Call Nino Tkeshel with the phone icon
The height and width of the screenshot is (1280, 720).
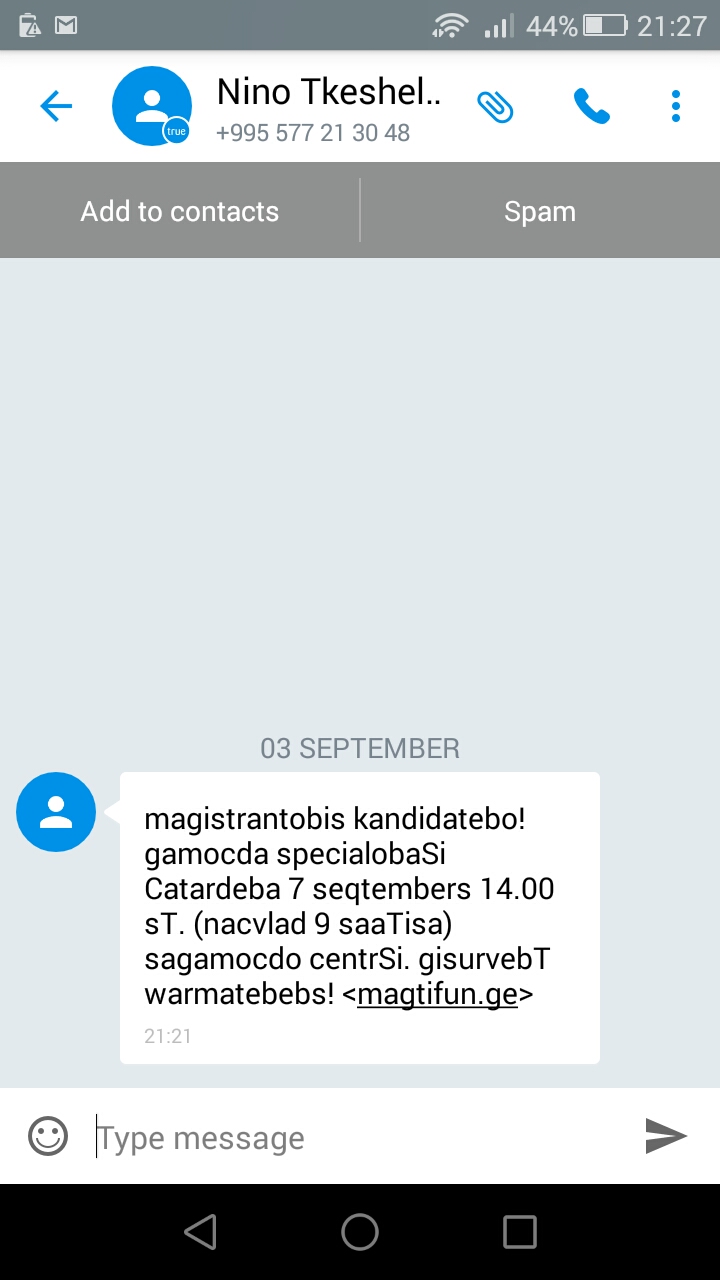click(x=591, y=106)
